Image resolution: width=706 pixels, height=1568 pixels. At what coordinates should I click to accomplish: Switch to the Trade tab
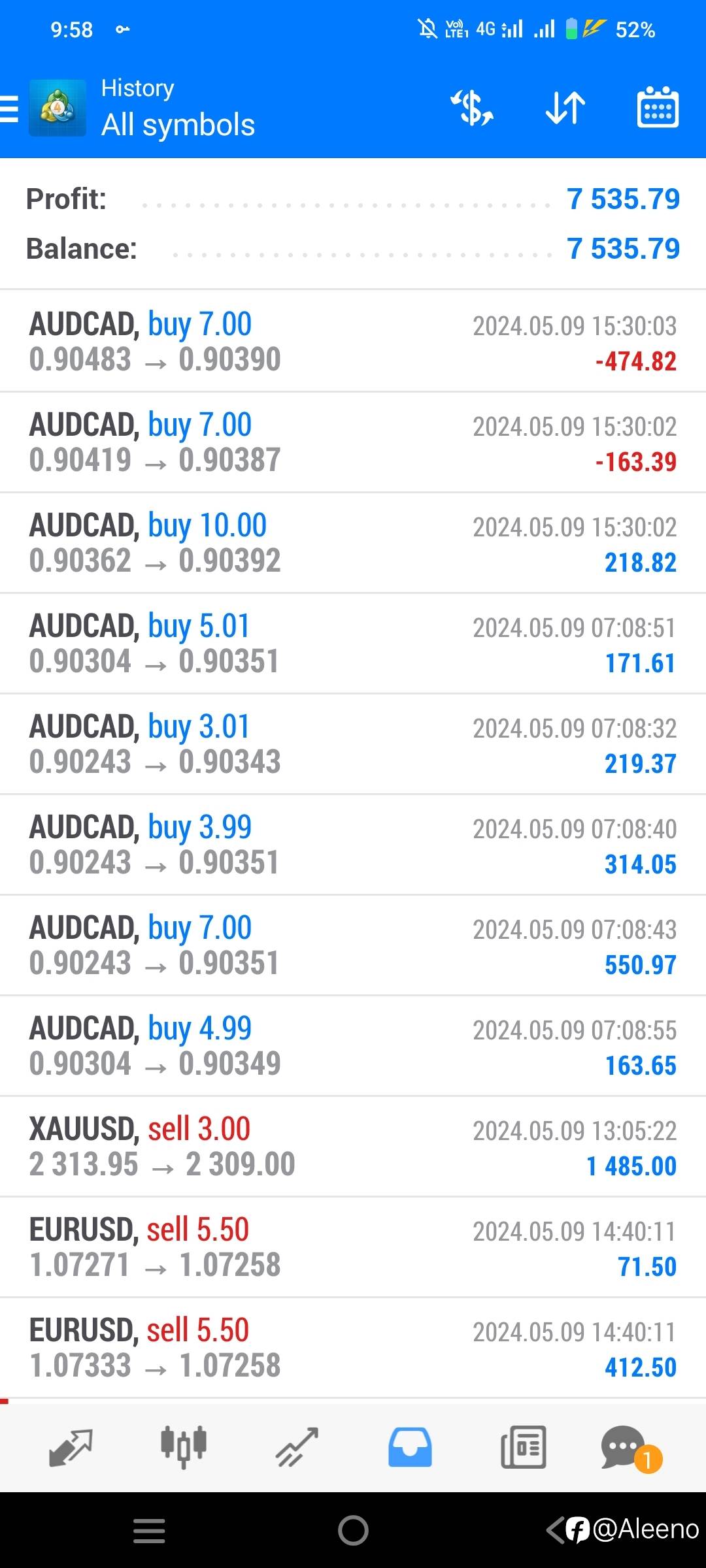297,1448
